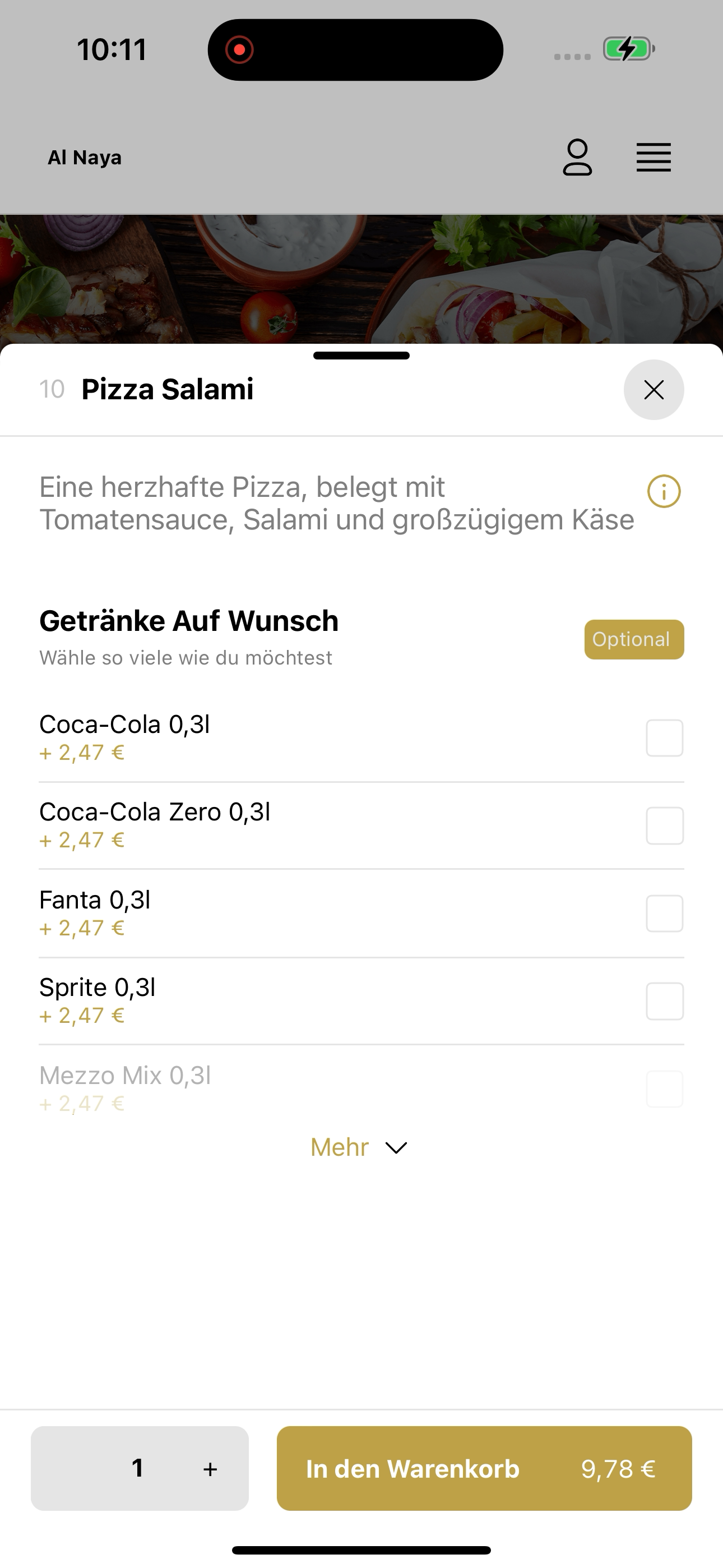The image size is (723, 1568).
Task: Tap In den Warenkorb button
Action: 484,1468
